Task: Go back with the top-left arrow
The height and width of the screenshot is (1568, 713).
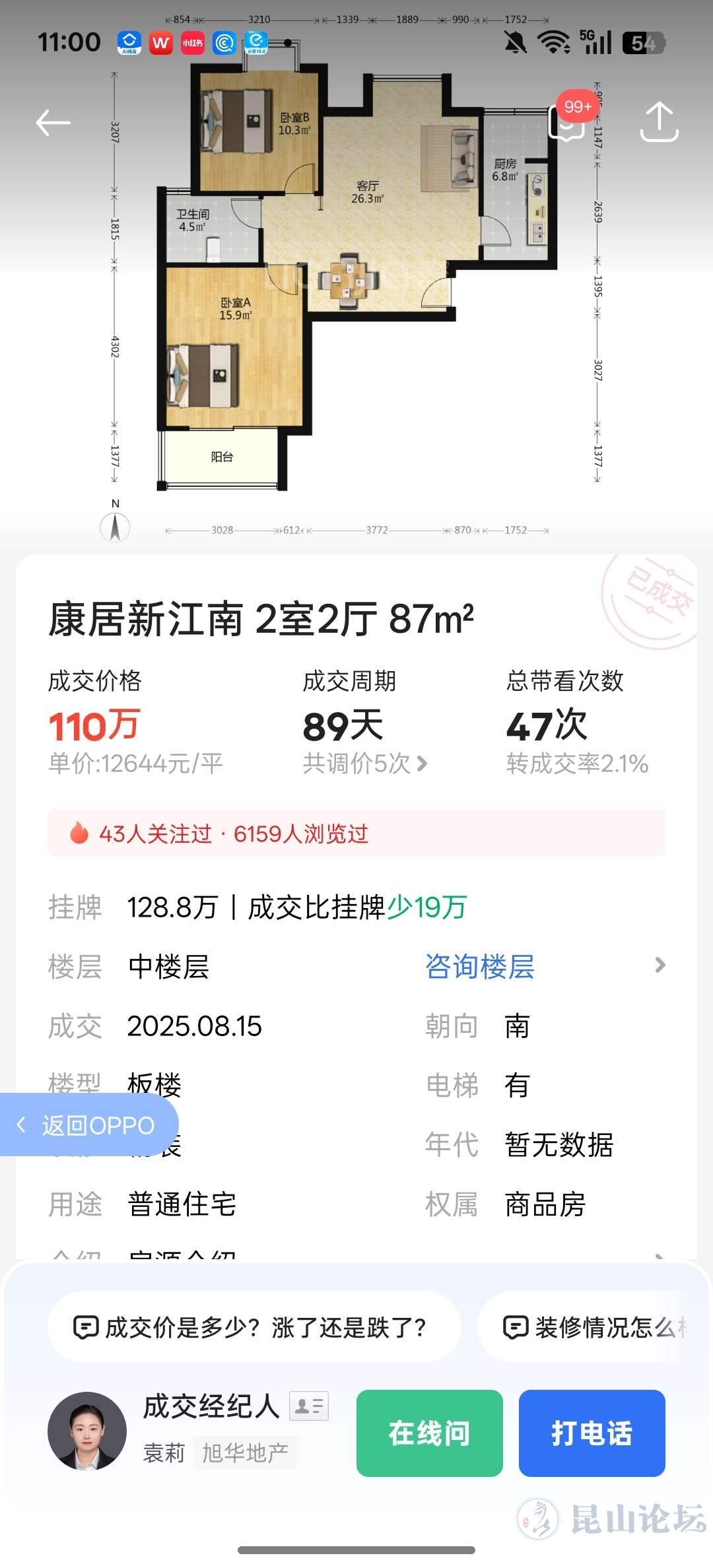Action: [x=53, y=123]
